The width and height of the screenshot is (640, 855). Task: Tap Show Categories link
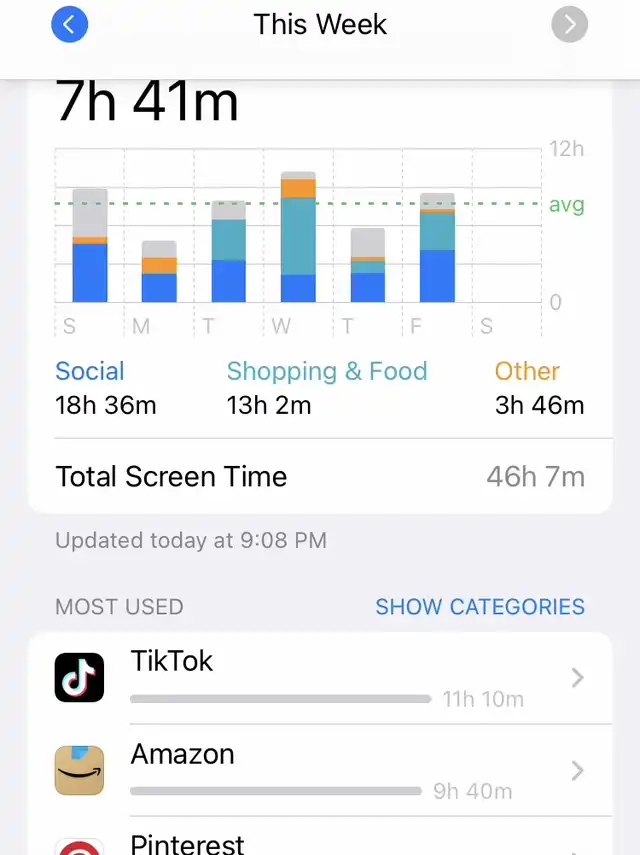tap(480, 607)
